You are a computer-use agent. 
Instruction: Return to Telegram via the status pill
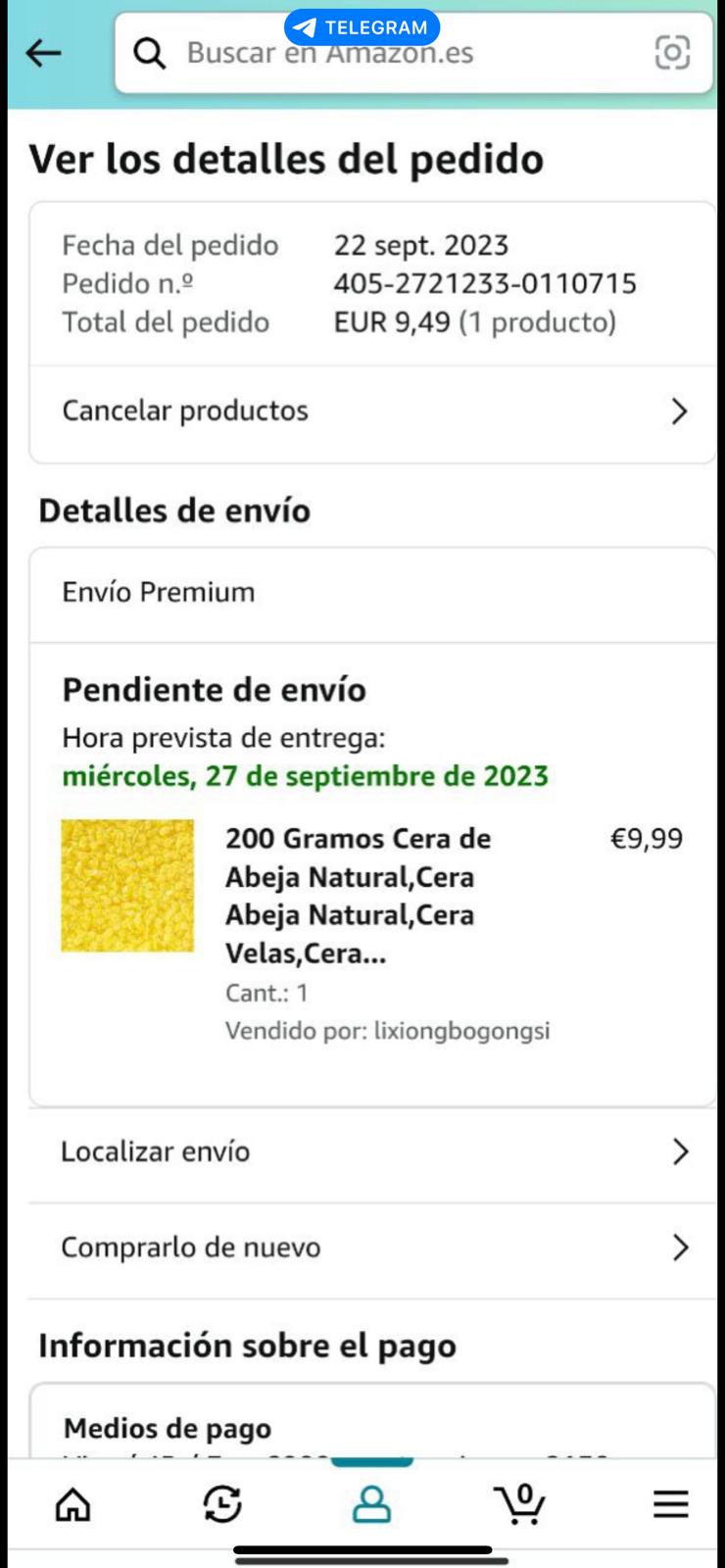click(x=362, y=27)
